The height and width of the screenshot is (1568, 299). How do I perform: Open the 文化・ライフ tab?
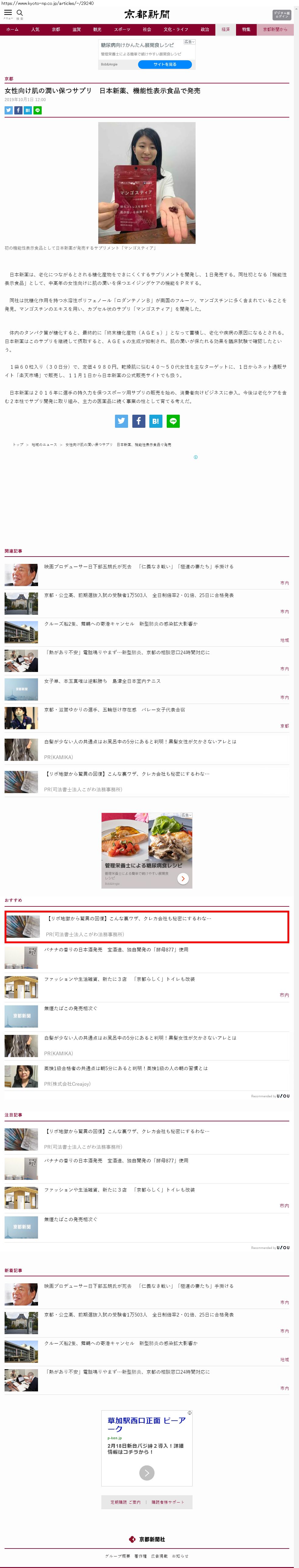pyautogui.click(x=176, y=29)
